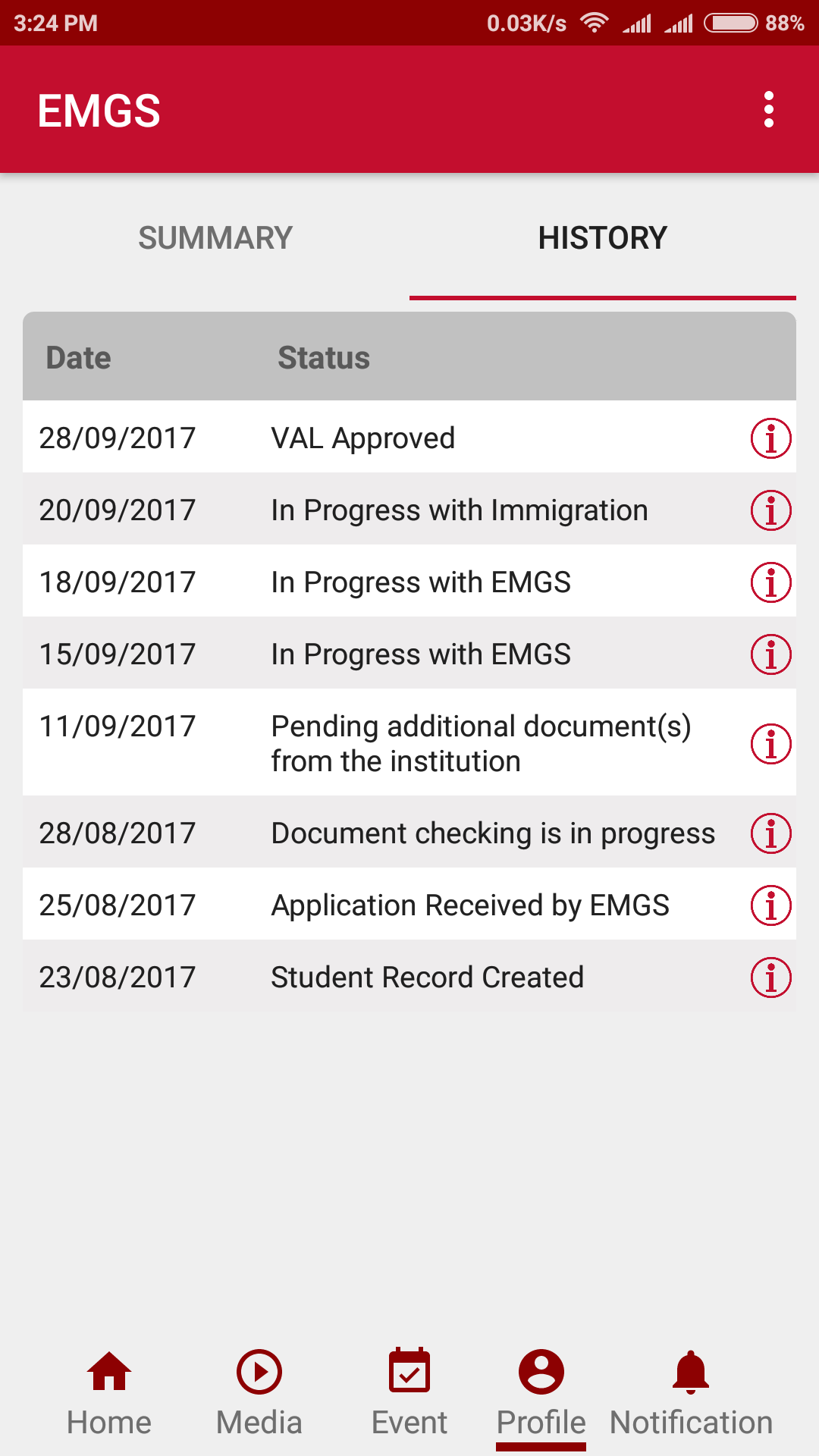
Task: Tap info icon for Application Received by EMGS
Action: point(770,905)
